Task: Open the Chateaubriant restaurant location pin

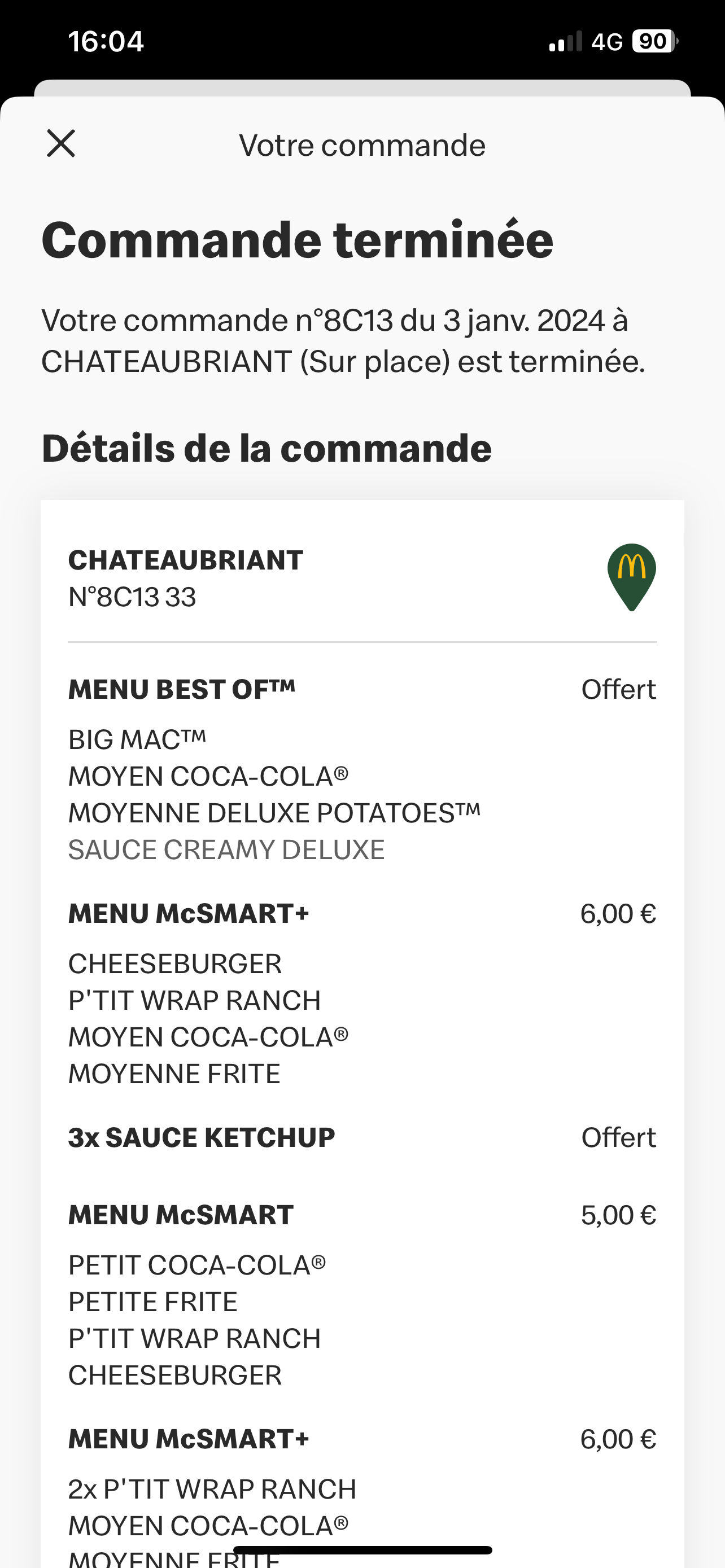Action: [x=631, y=575]
